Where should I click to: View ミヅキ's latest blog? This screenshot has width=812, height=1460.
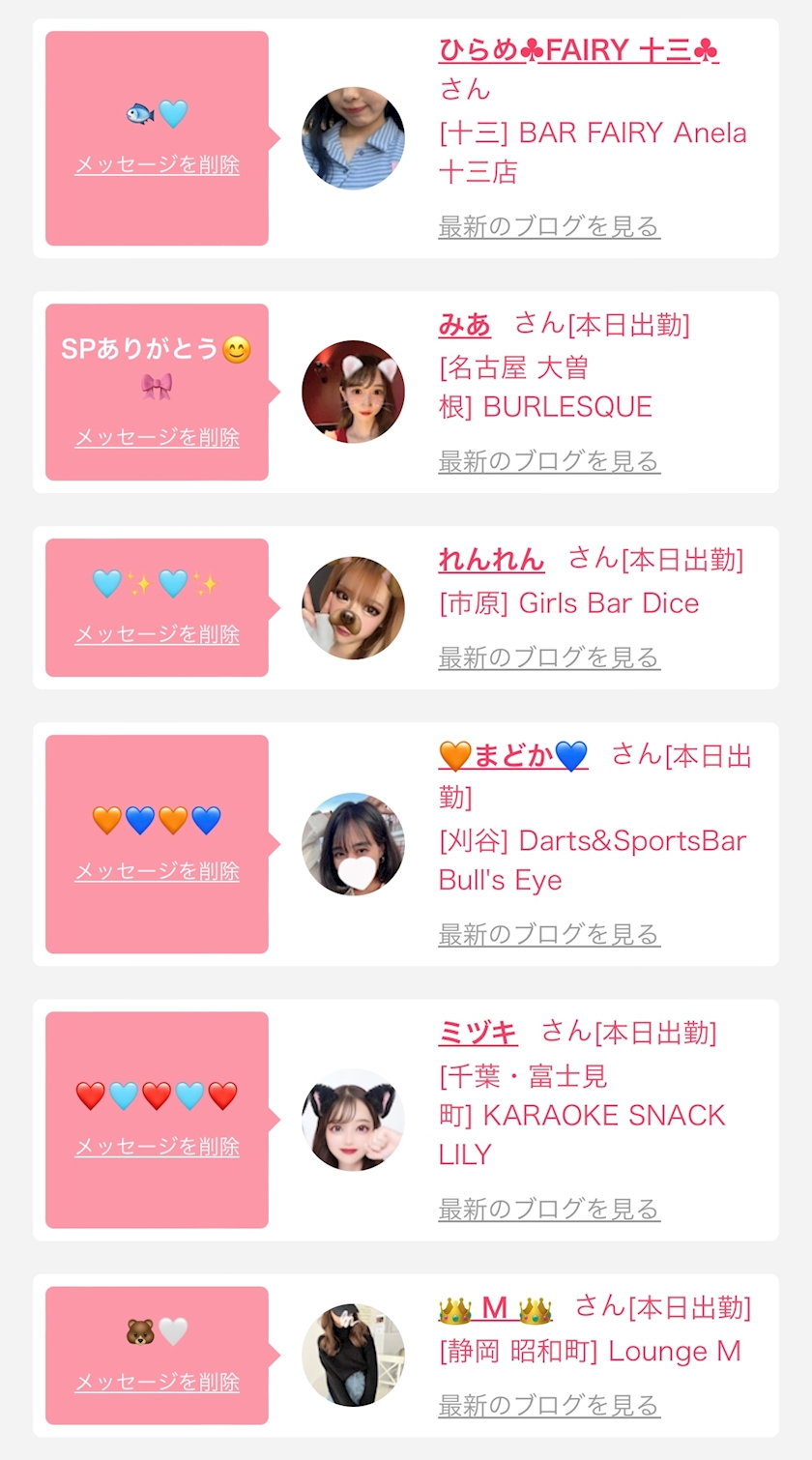(x=549, y=1209)
